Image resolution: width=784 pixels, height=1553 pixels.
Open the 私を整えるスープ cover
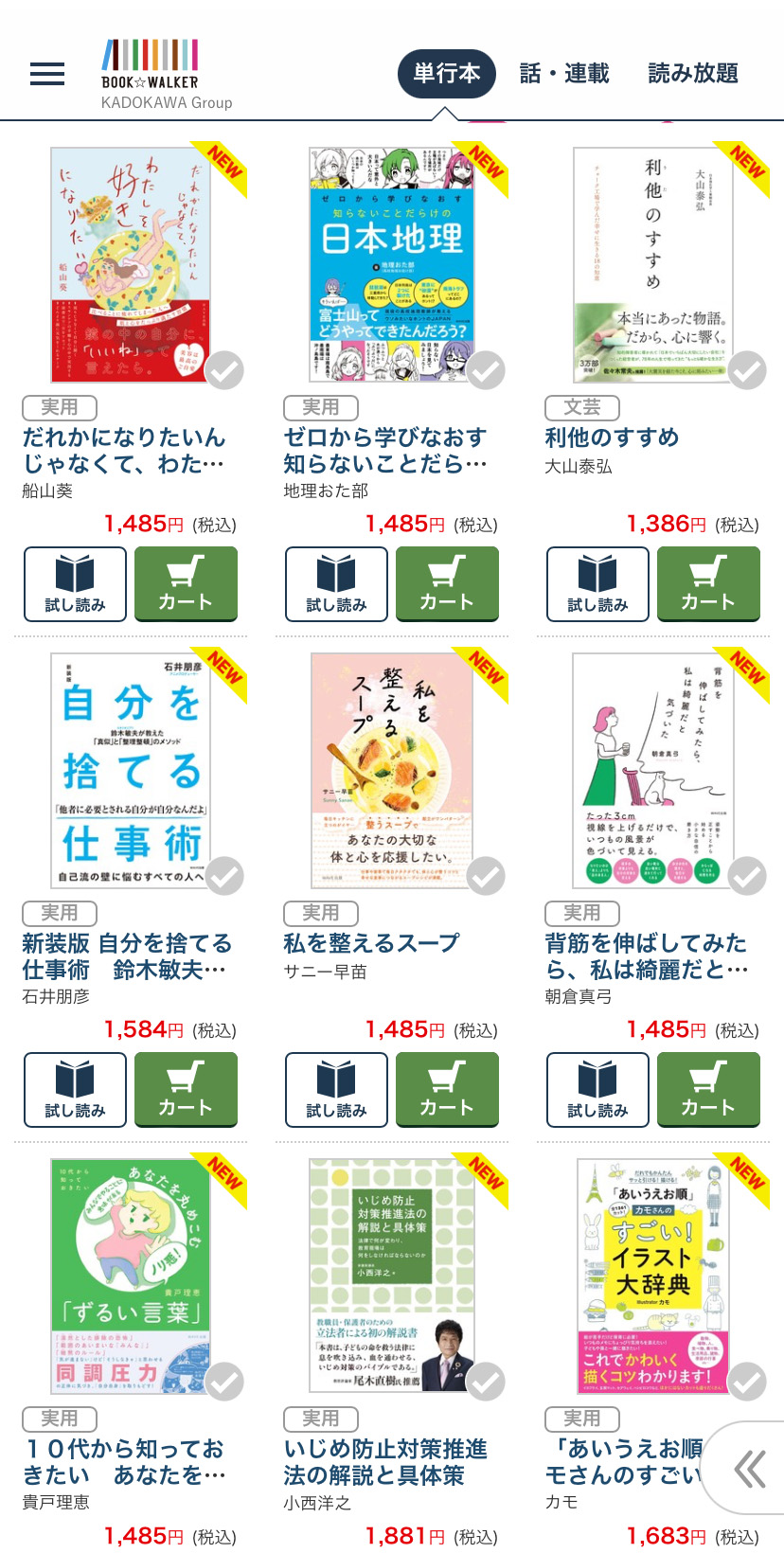[391, 770]
